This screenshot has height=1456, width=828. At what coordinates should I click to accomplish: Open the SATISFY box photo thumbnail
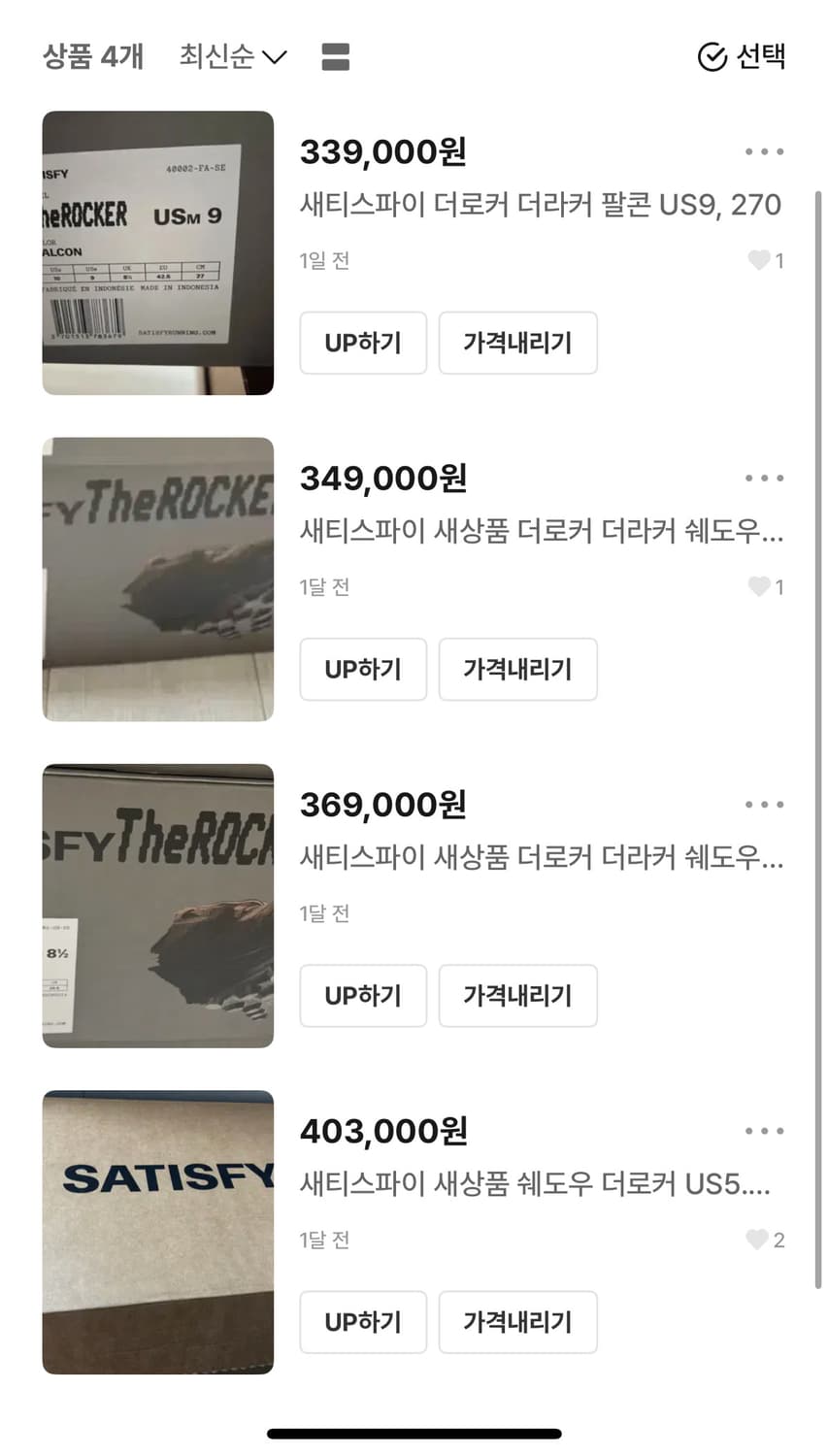click(x=157, y=1231)
